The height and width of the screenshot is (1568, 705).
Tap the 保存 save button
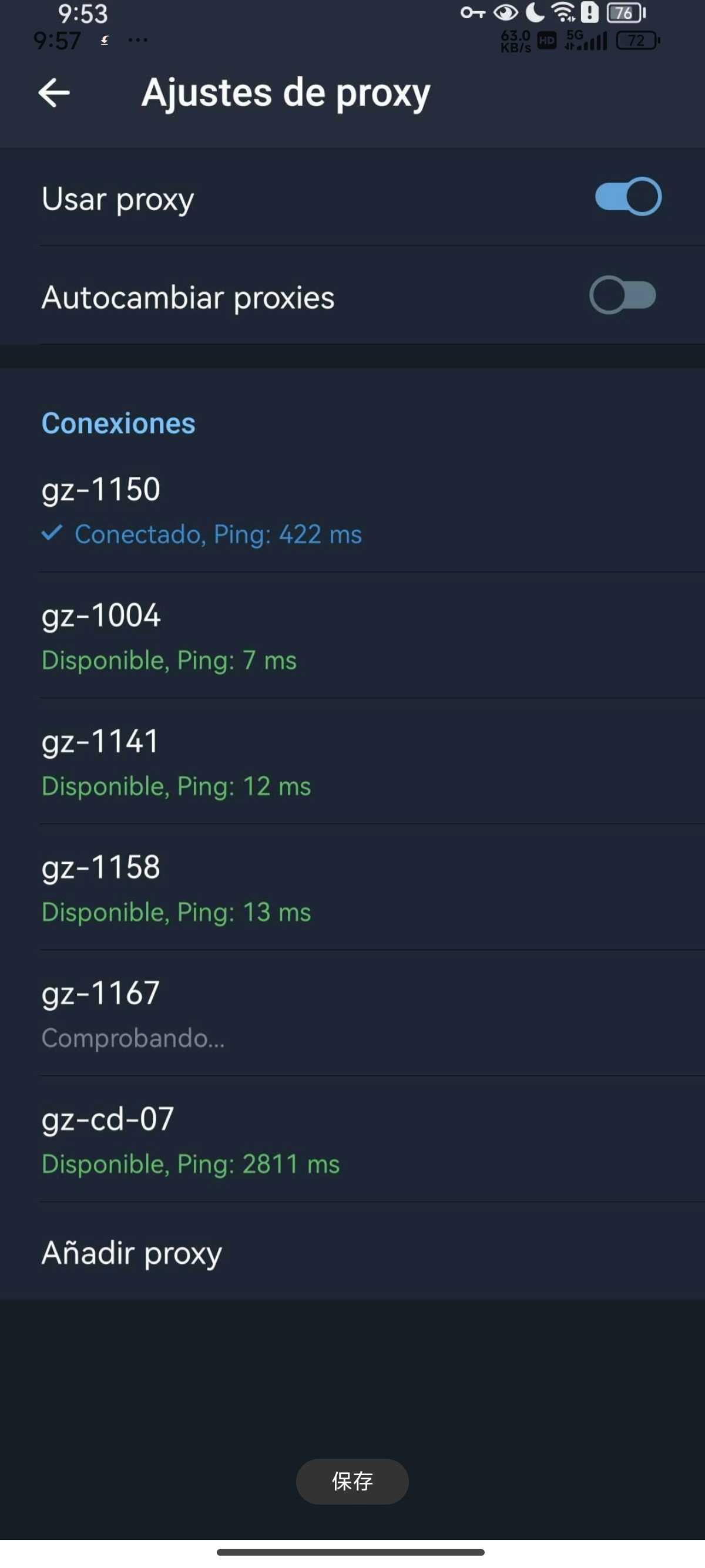click(352, 1481)
